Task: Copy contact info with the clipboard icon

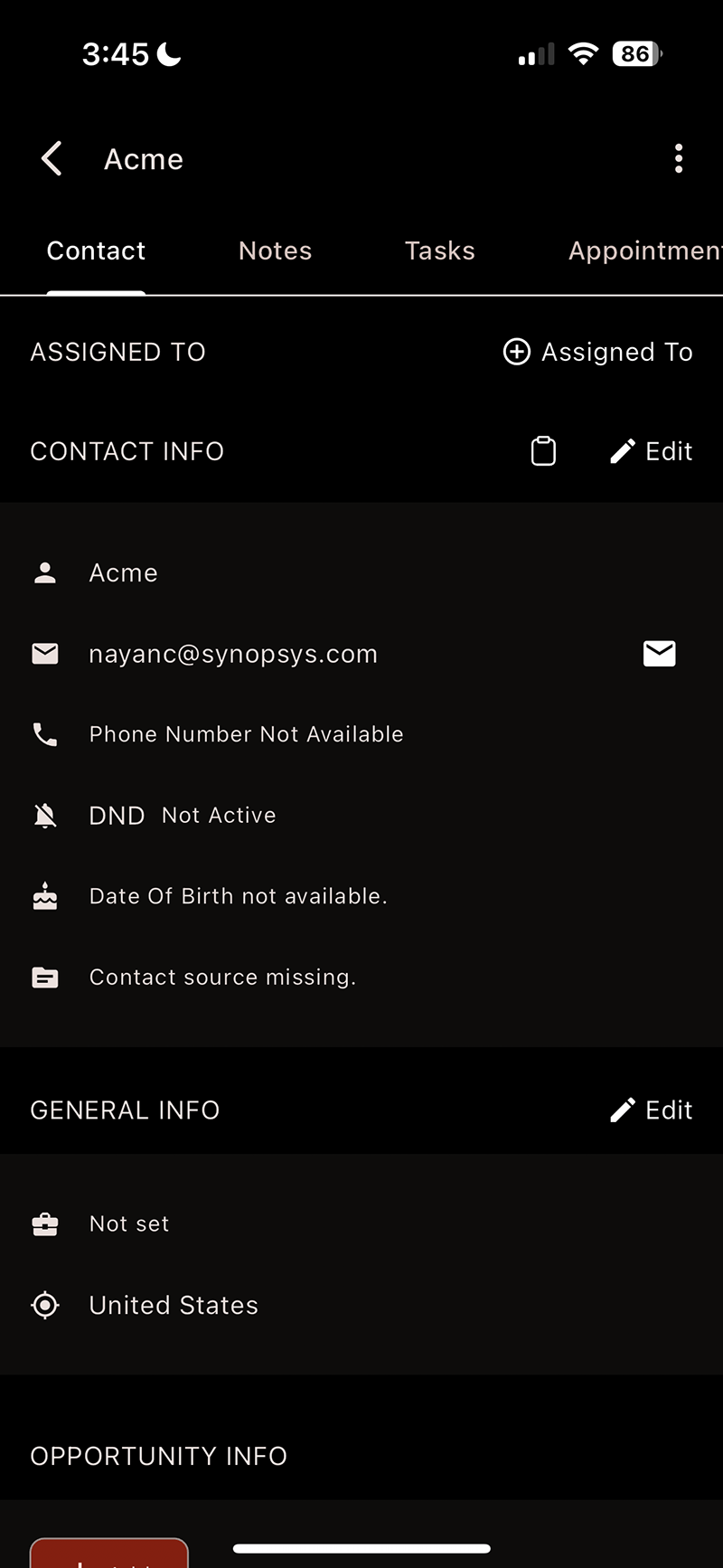Action: click(x=543, y=451)
